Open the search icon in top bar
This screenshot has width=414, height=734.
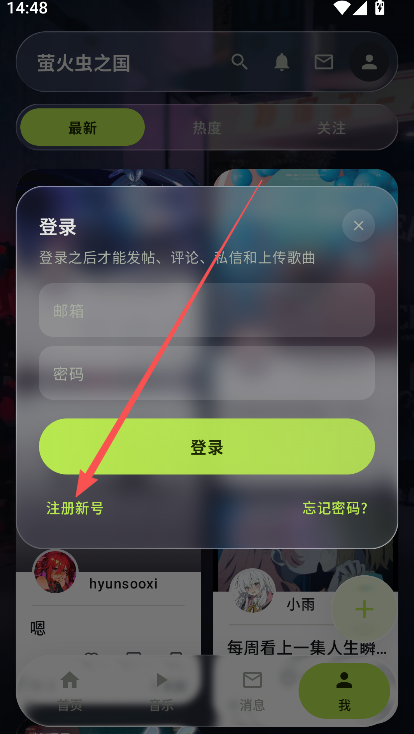(239, 62)
